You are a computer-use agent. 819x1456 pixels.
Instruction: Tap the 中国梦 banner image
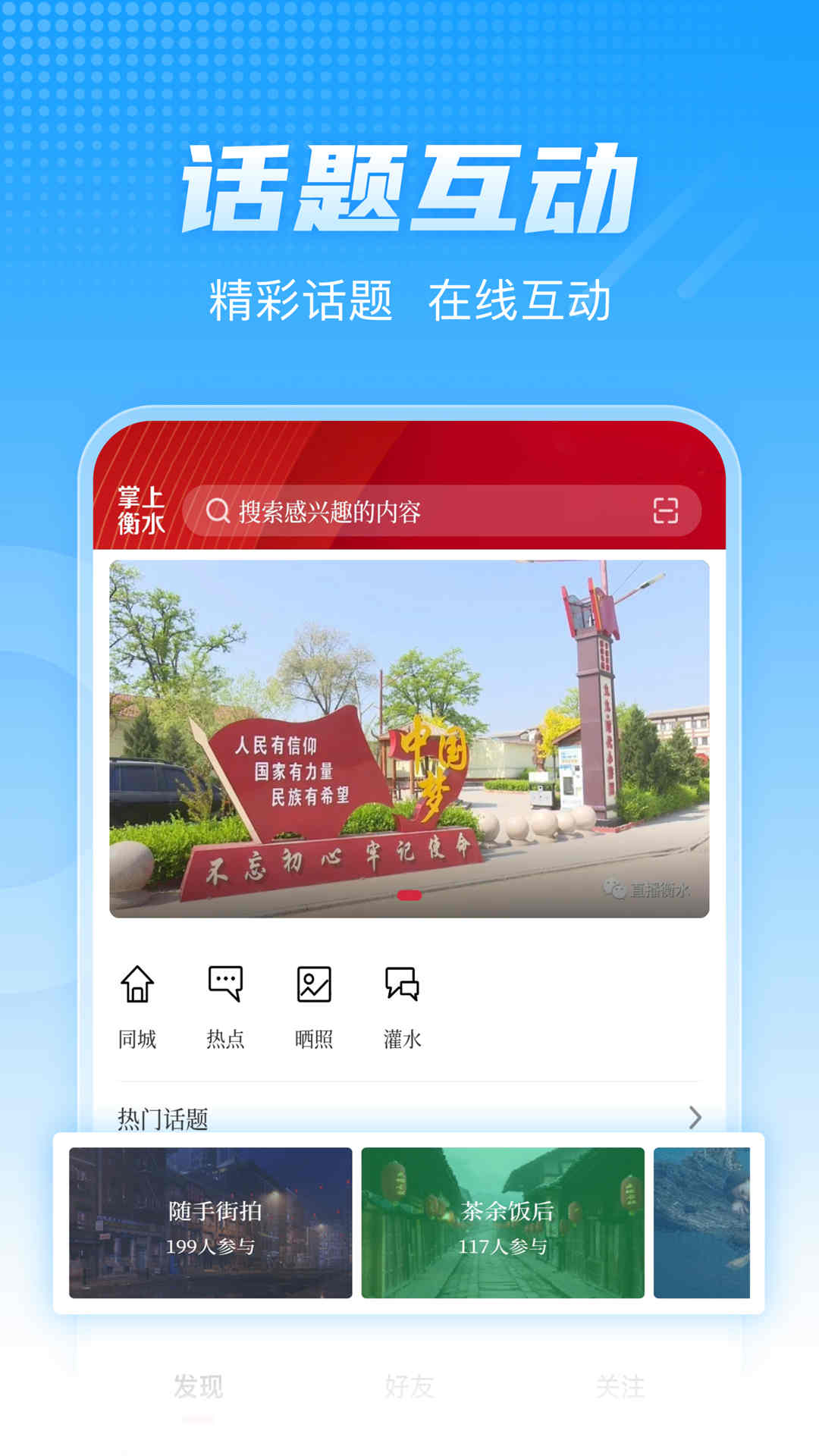409,736
